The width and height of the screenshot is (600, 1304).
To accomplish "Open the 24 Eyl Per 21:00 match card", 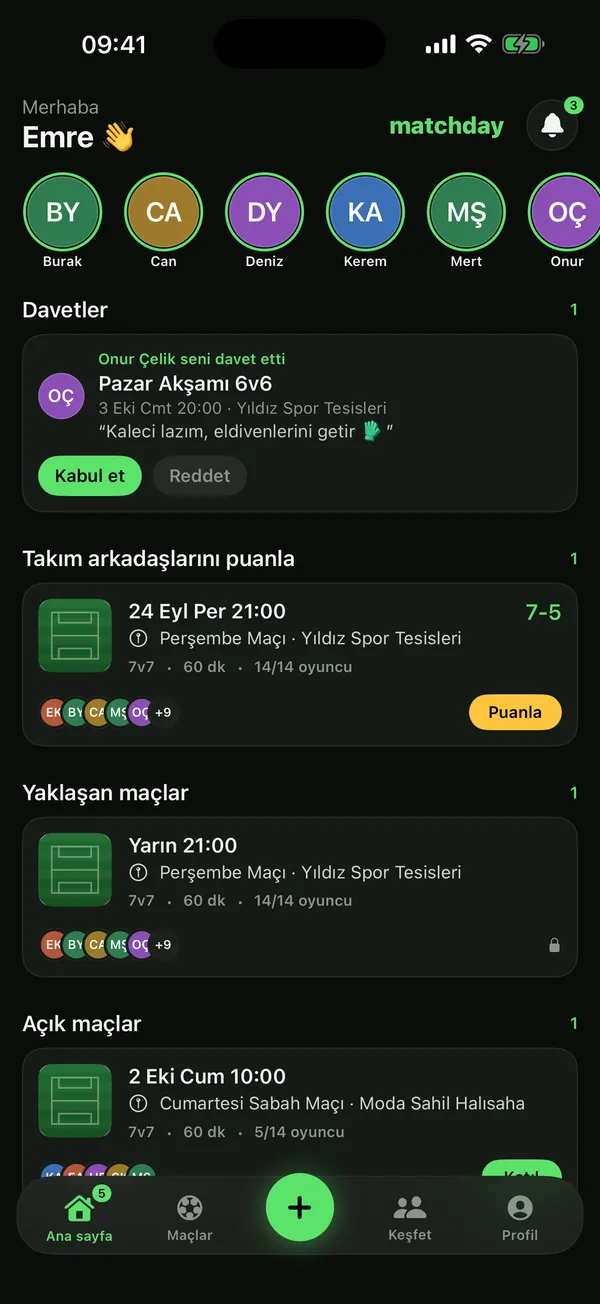I will pyautogui.click(x=300, y=665).
